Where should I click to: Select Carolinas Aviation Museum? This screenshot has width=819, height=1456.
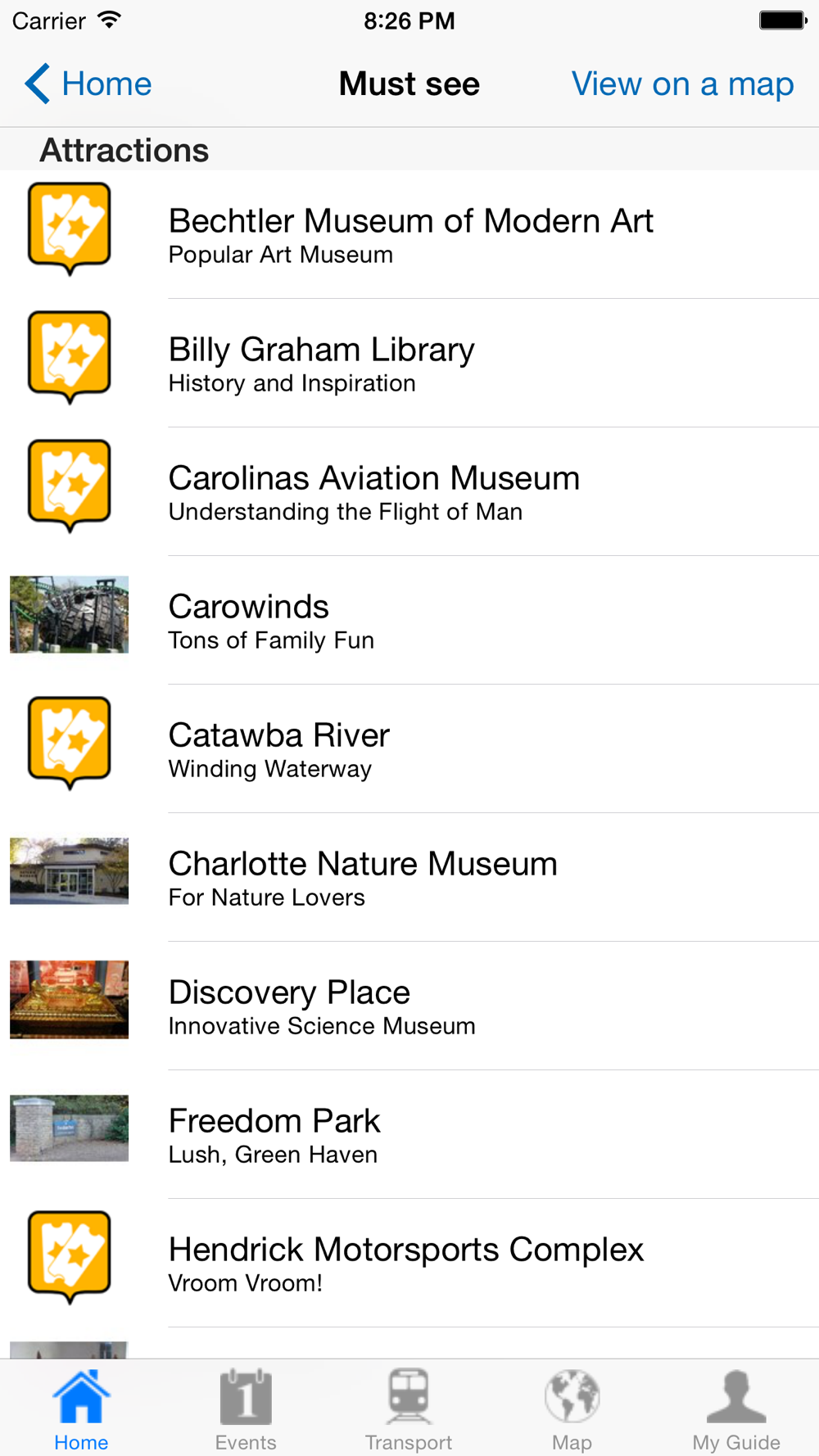(x=409, y=491)
